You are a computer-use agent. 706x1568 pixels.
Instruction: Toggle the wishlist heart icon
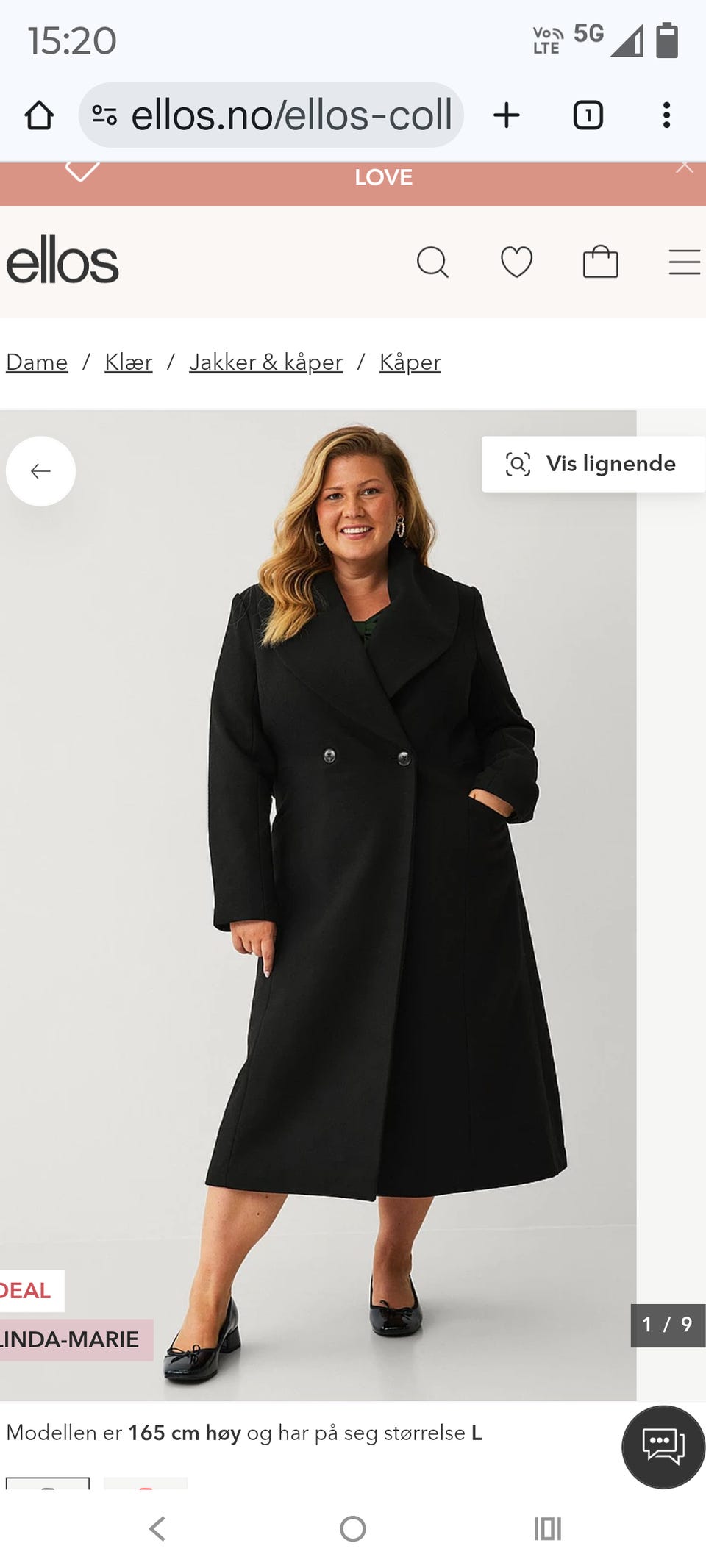(517, 262)
